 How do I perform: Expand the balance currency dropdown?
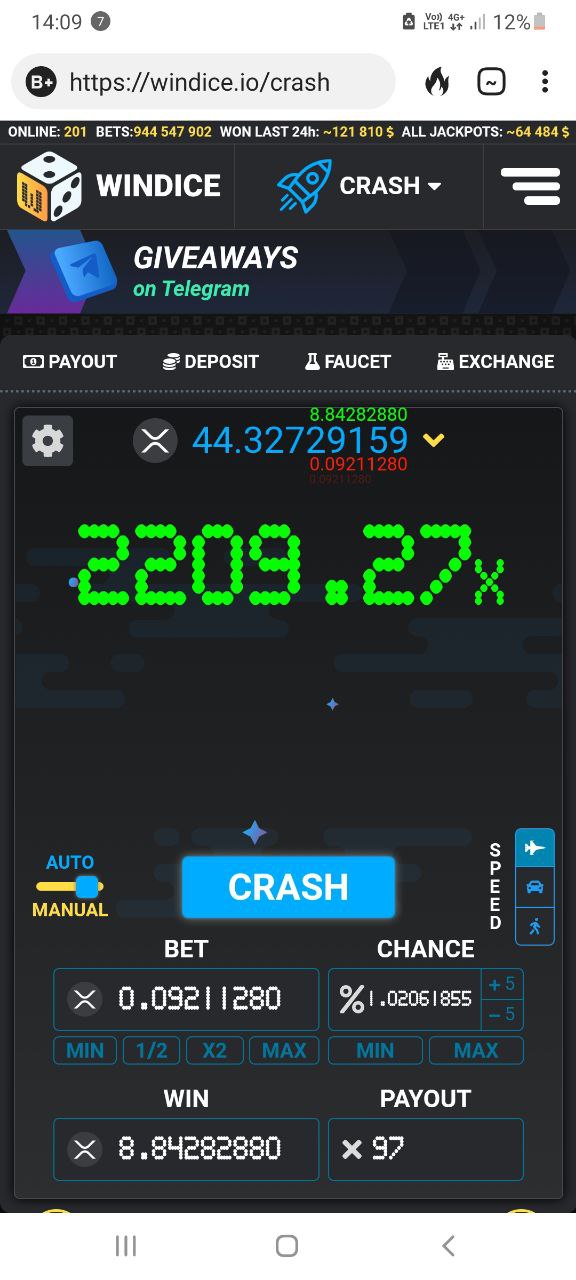[x=433, y=440]
